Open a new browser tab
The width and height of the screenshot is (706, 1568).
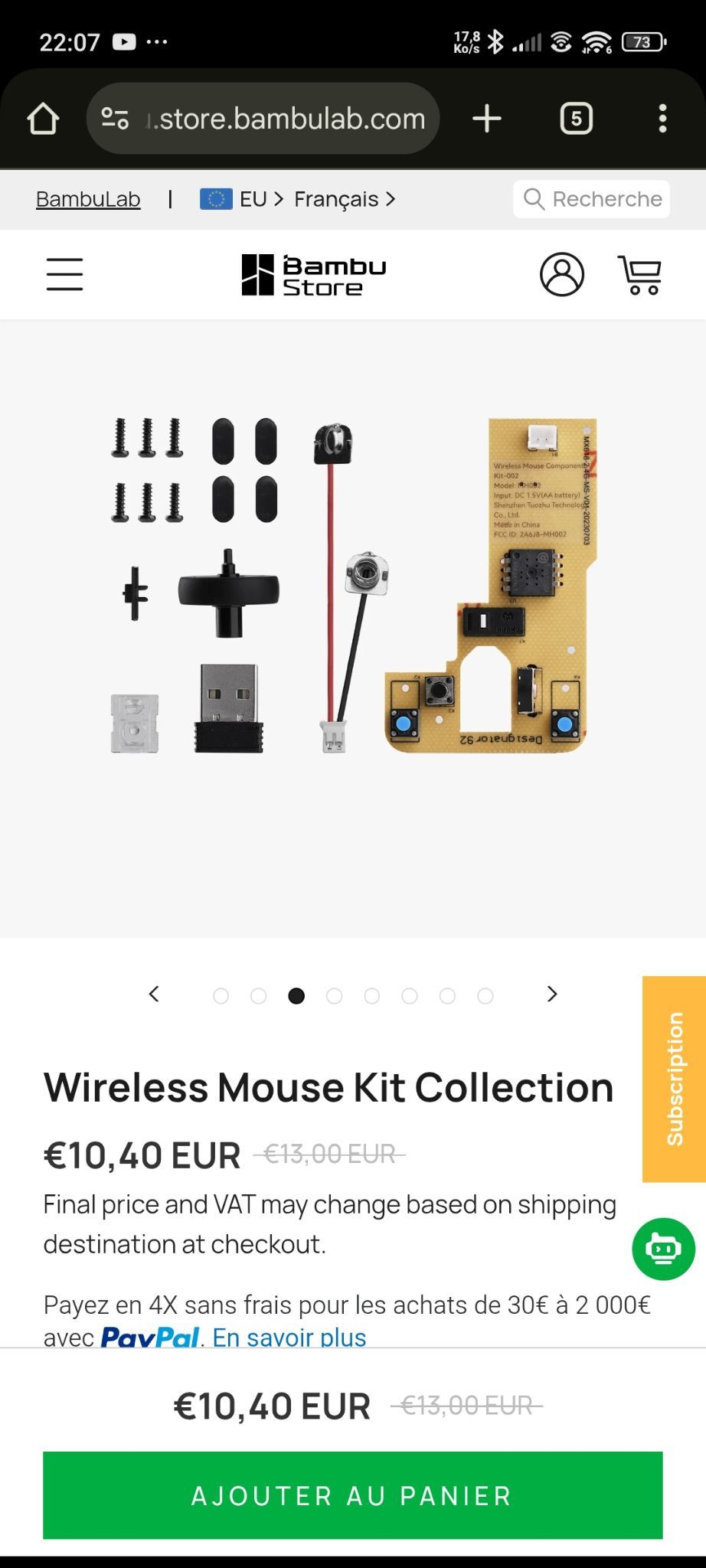486,119
